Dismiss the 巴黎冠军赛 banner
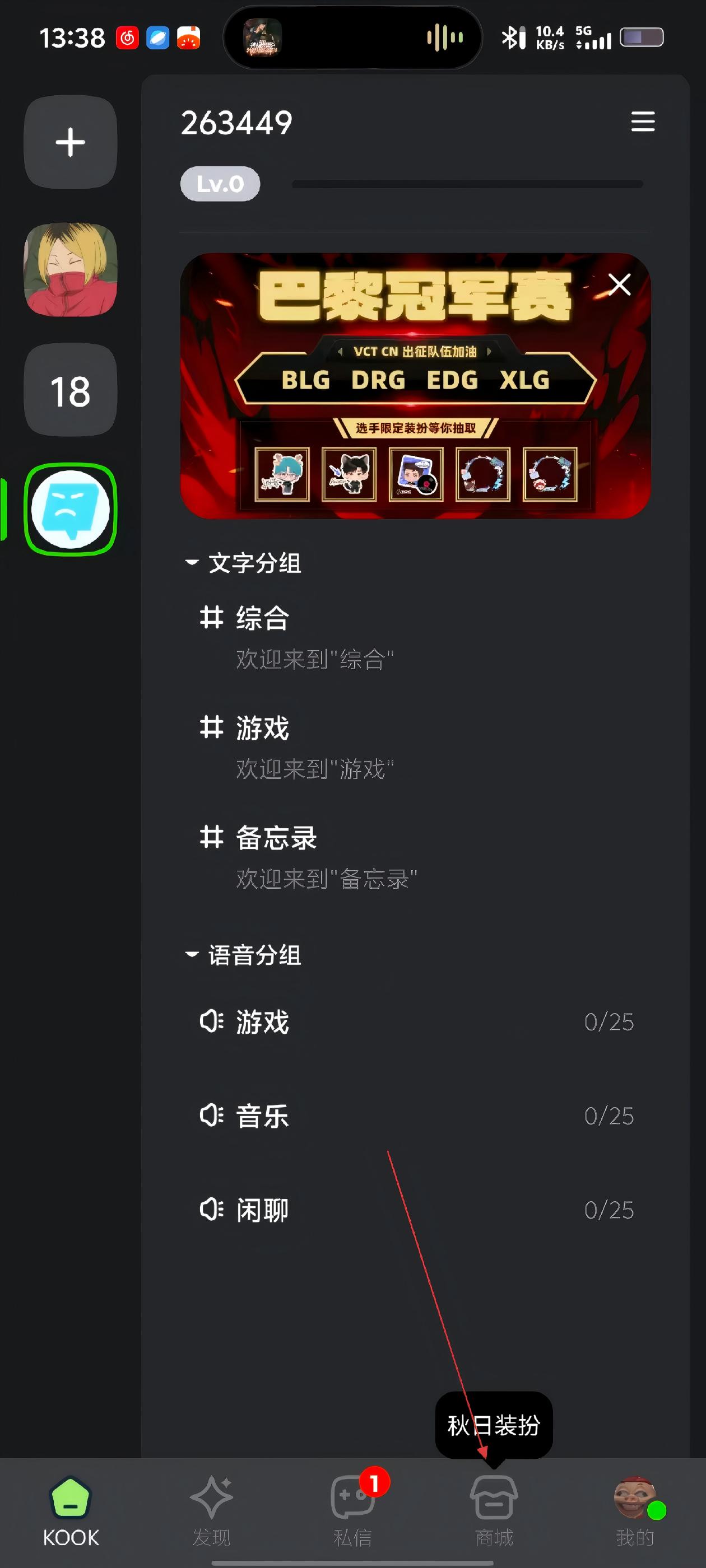The width and height of the screenshot is (706, 1568). (x=619, y=284)
